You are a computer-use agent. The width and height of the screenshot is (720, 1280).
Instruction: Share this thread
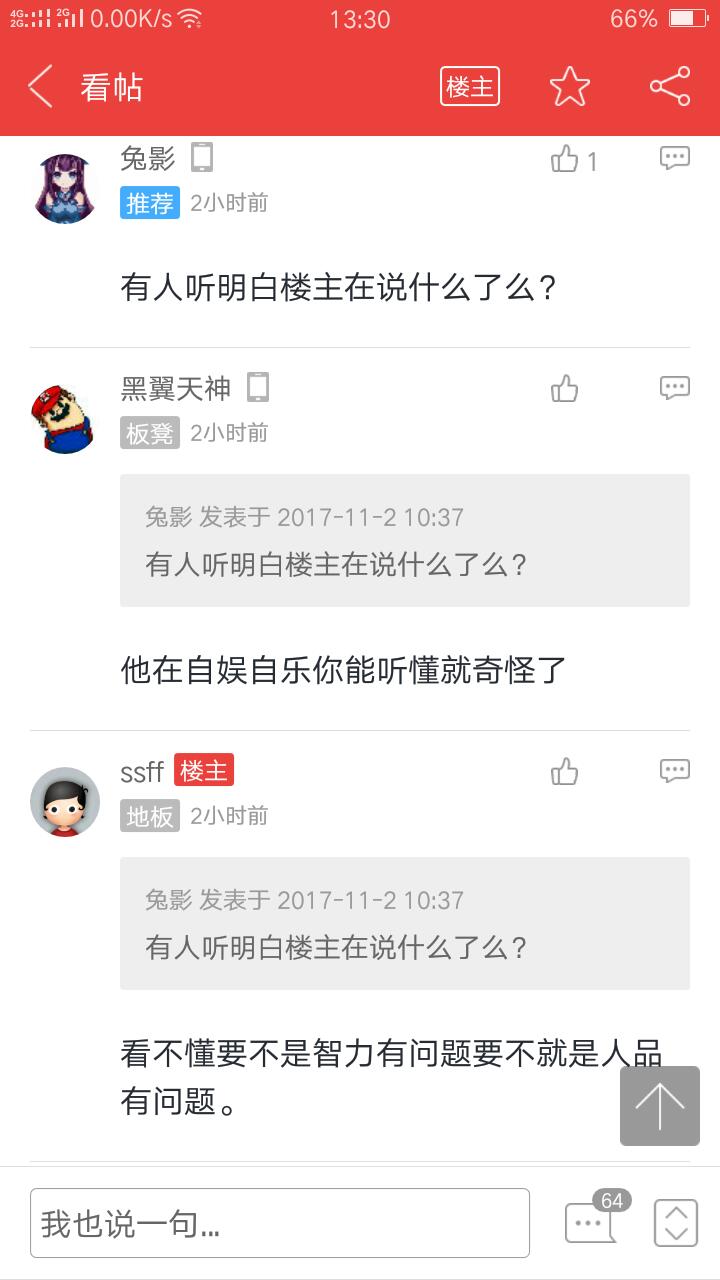(x=669, y=87)
